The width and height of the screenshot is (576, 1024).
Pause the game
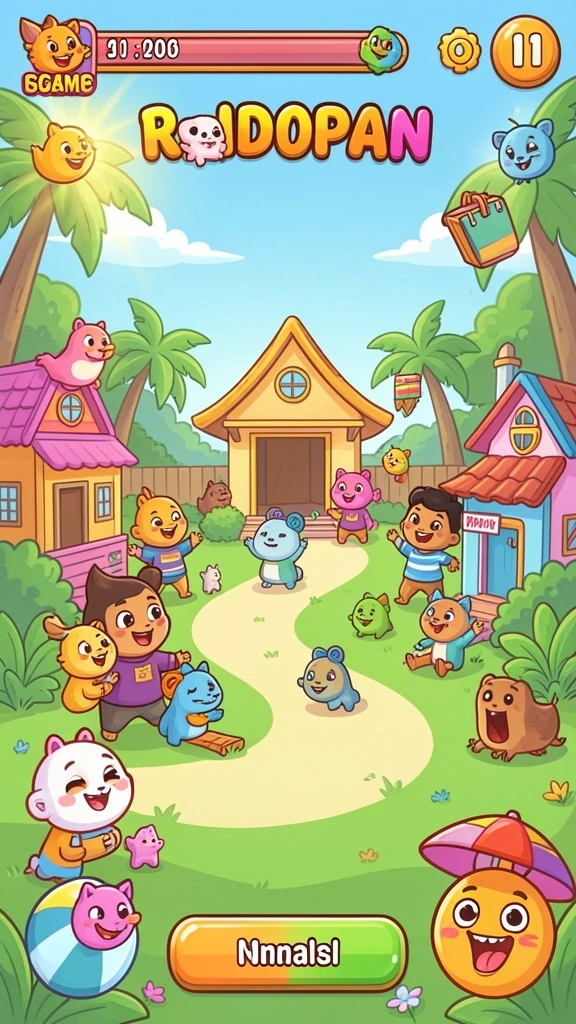click(525, 51)
